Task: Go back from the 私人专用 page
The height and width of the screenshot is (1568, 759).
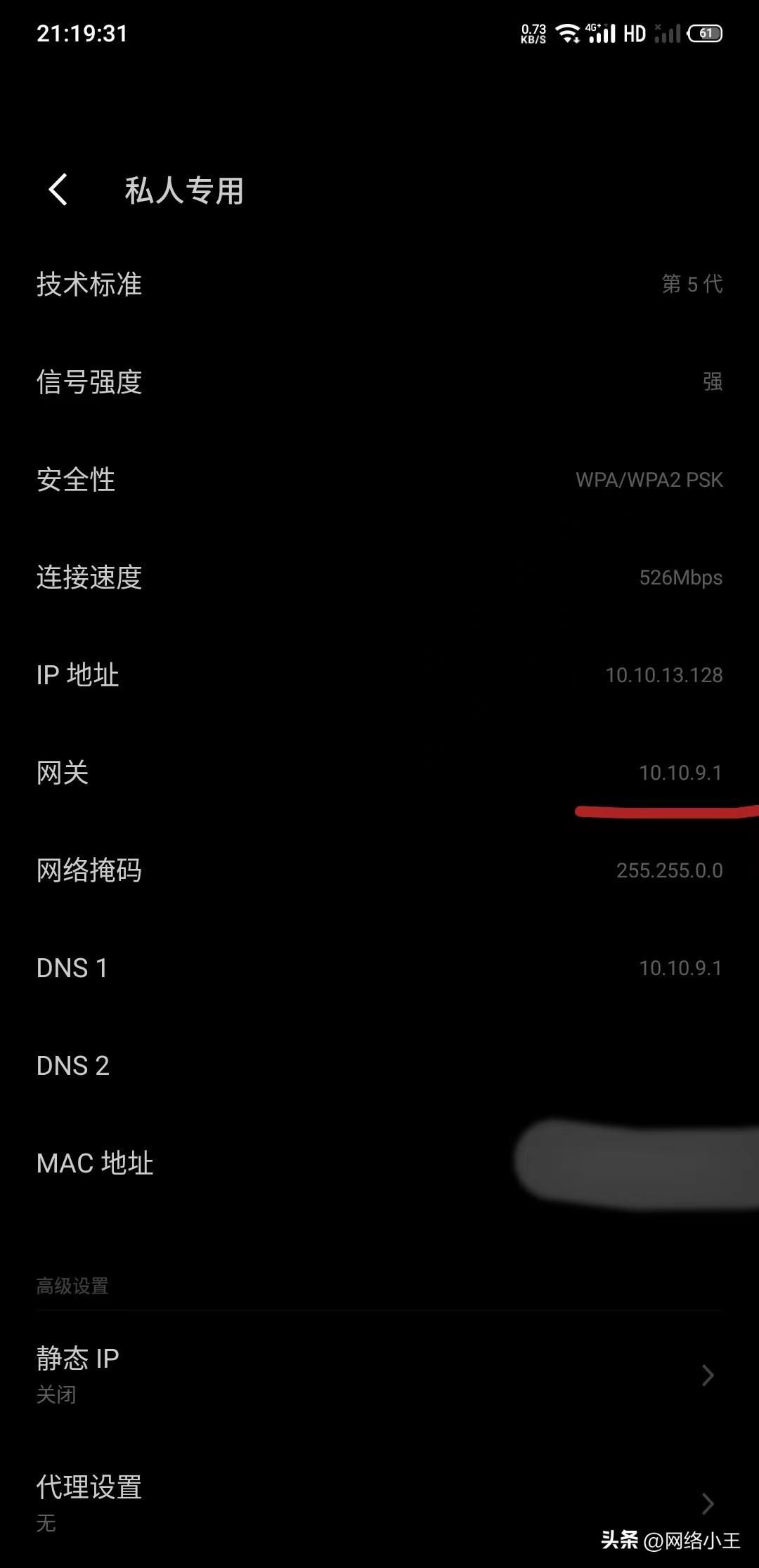Action: [58, 190]
